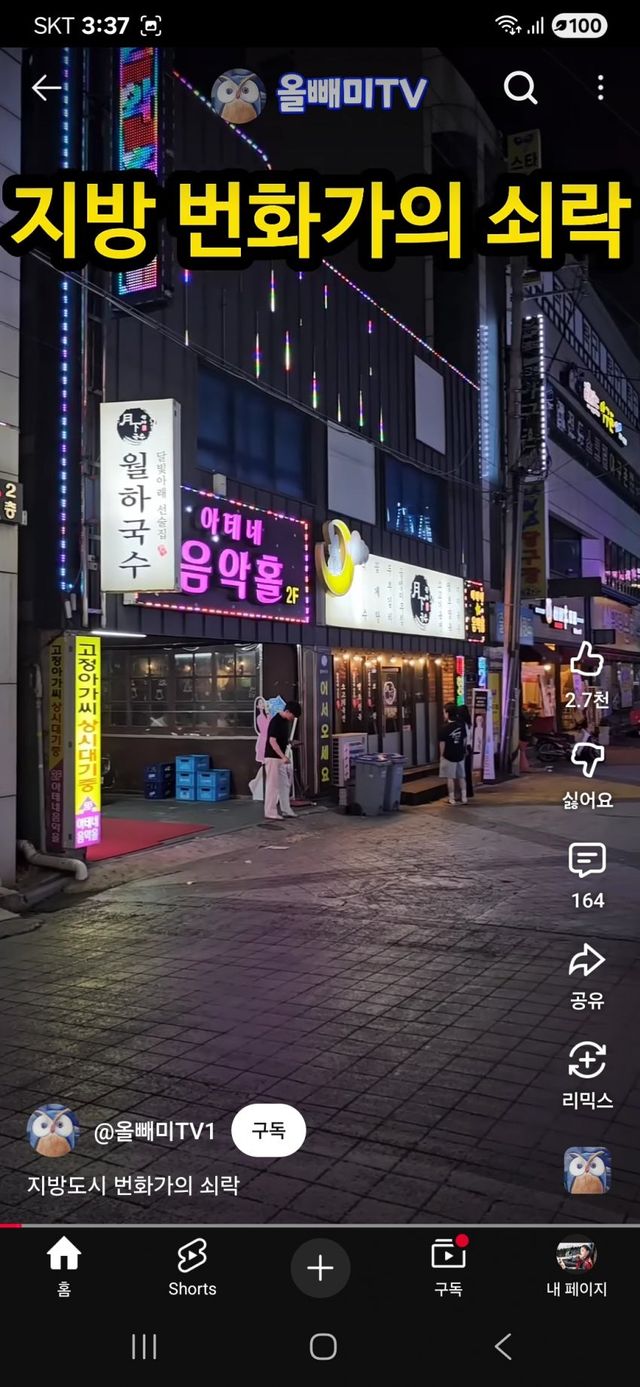
Task: Go back using the top-left arrow
Action: [x=46, y=88]
